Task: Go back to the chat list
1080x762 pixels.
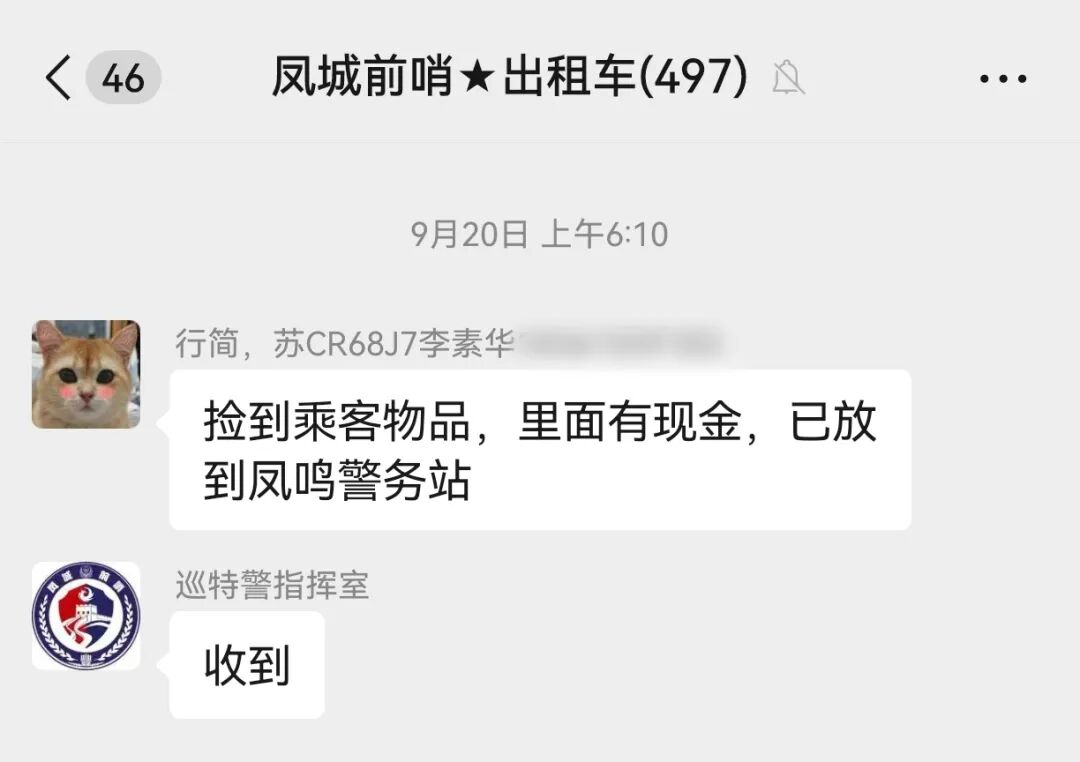Action: tap(60, 78)
